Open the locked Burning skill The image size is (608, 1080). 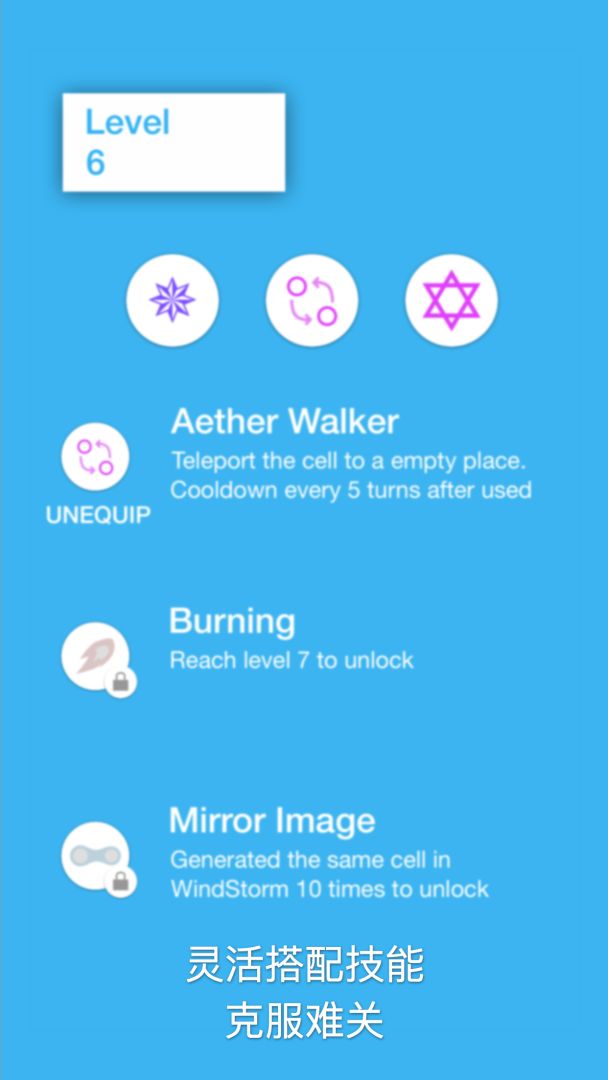point(96,656)
